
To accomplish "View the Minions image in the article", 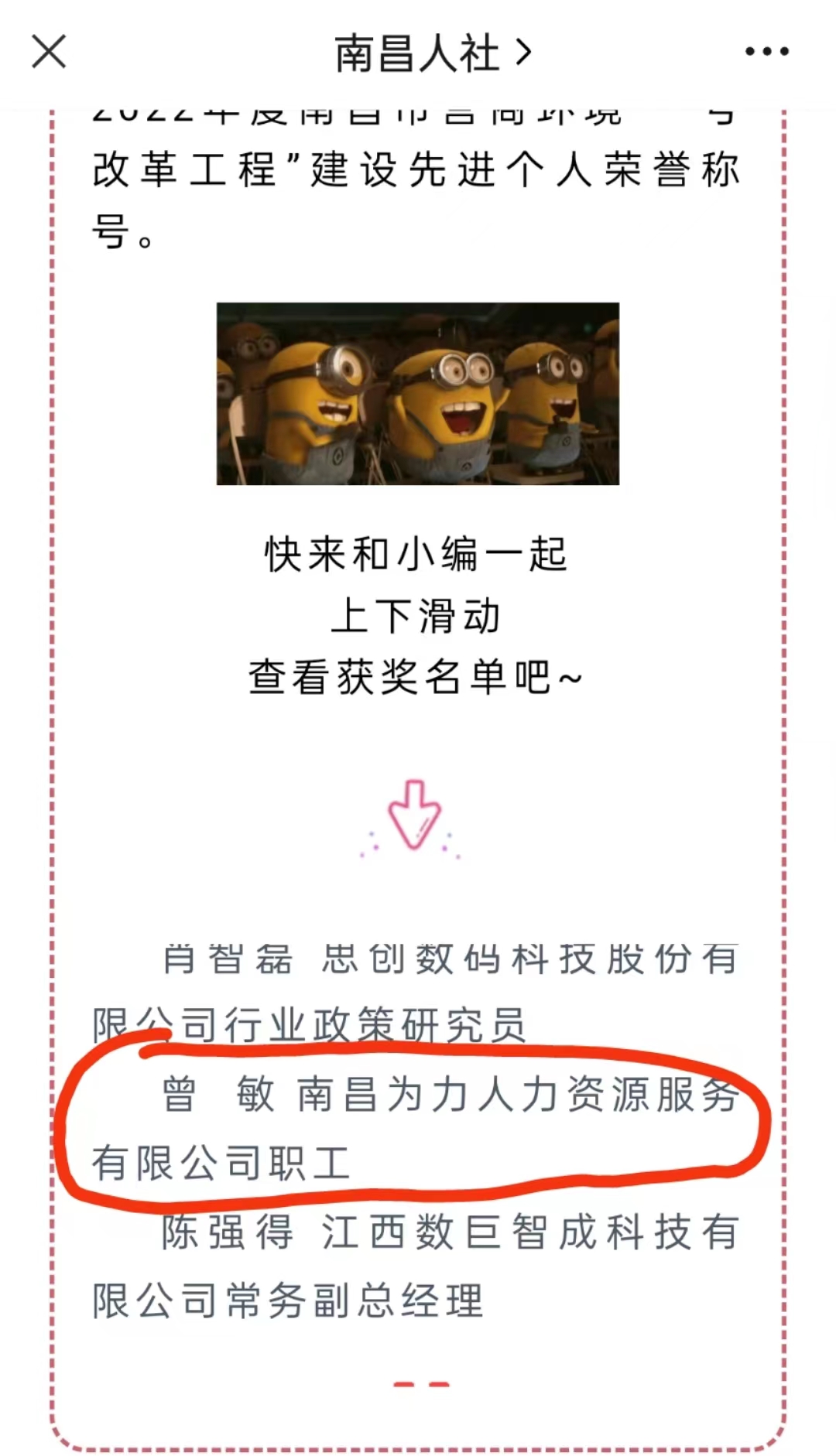I will [417, 394].
